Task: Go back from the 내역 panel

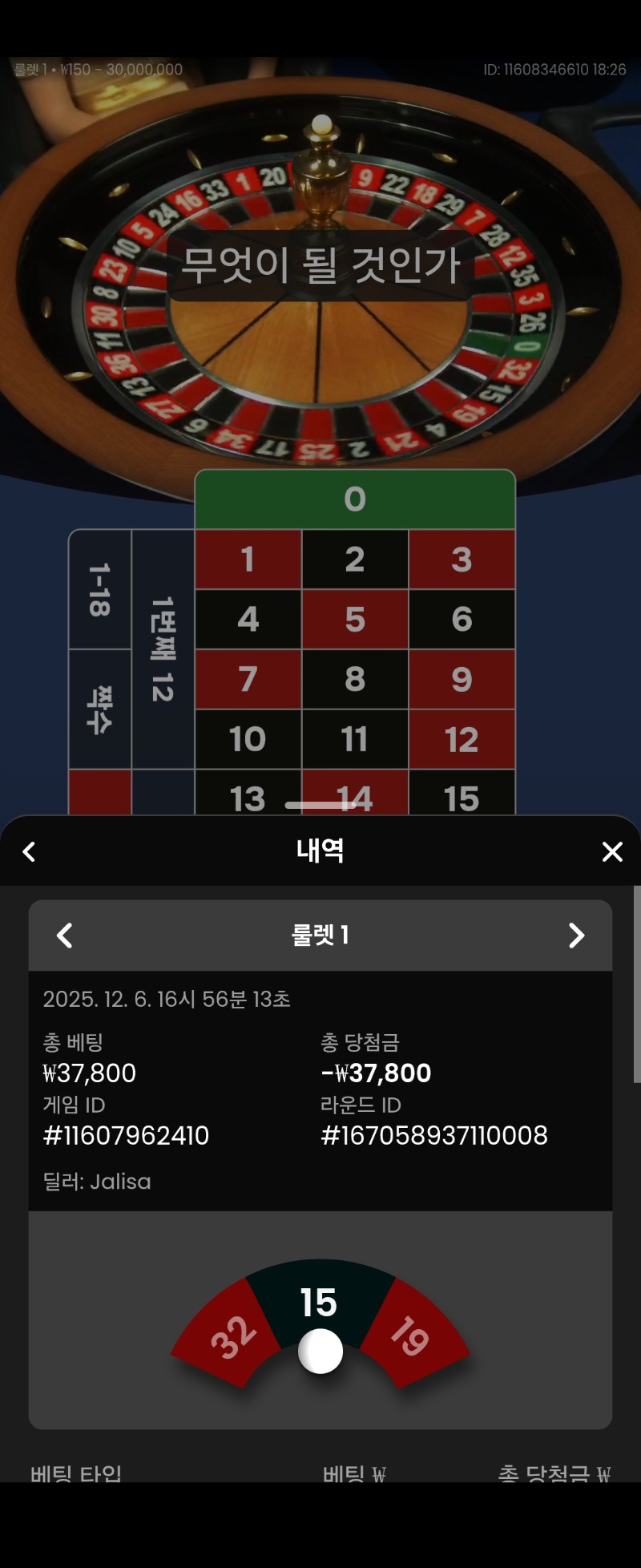Action: click(x=29, y=851)
